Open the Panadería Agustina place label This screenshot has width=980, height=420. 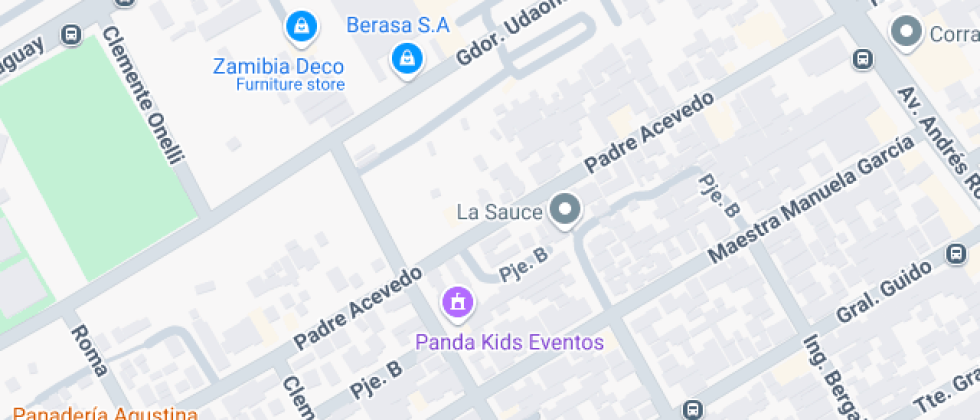(105, 413)
